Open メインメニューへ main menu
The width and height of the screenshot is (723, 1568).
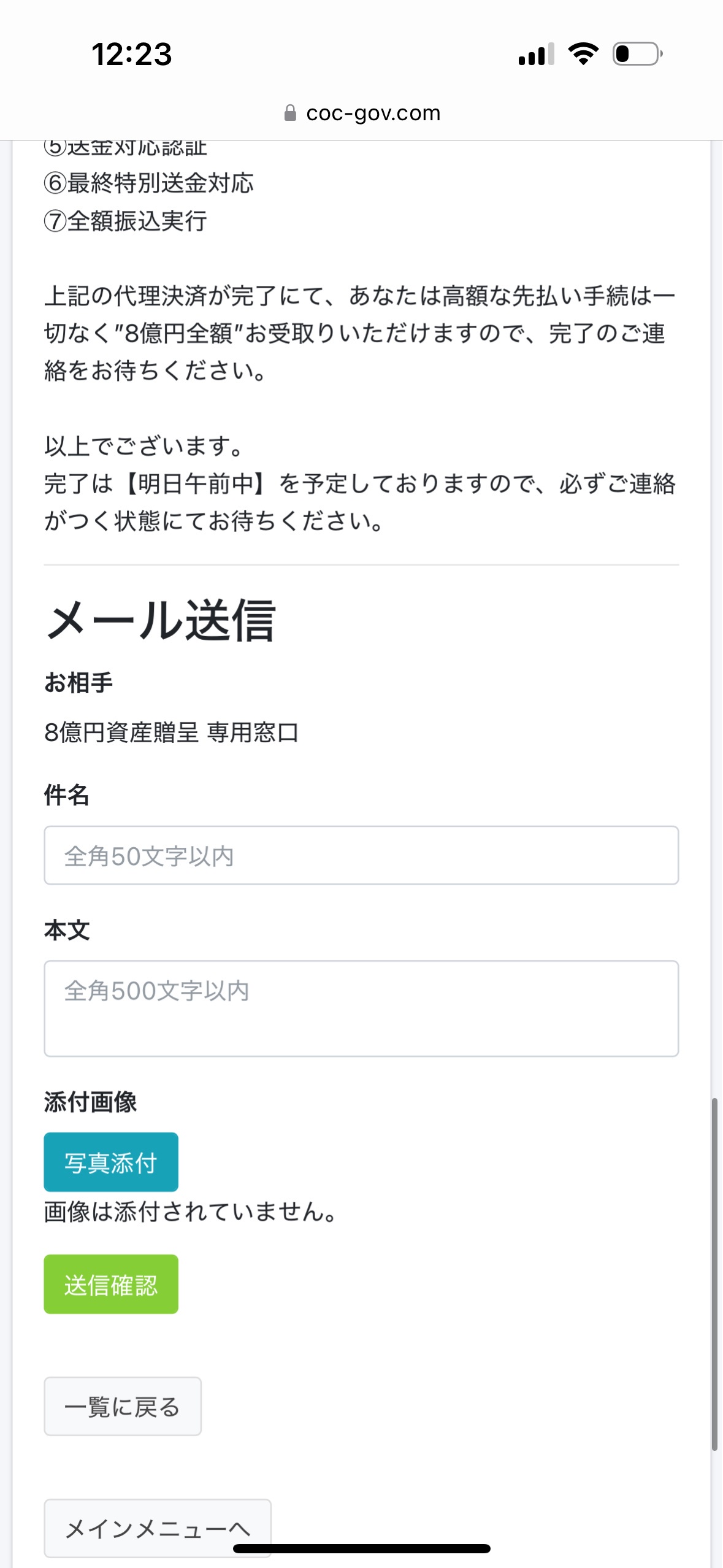(158, 1528)
